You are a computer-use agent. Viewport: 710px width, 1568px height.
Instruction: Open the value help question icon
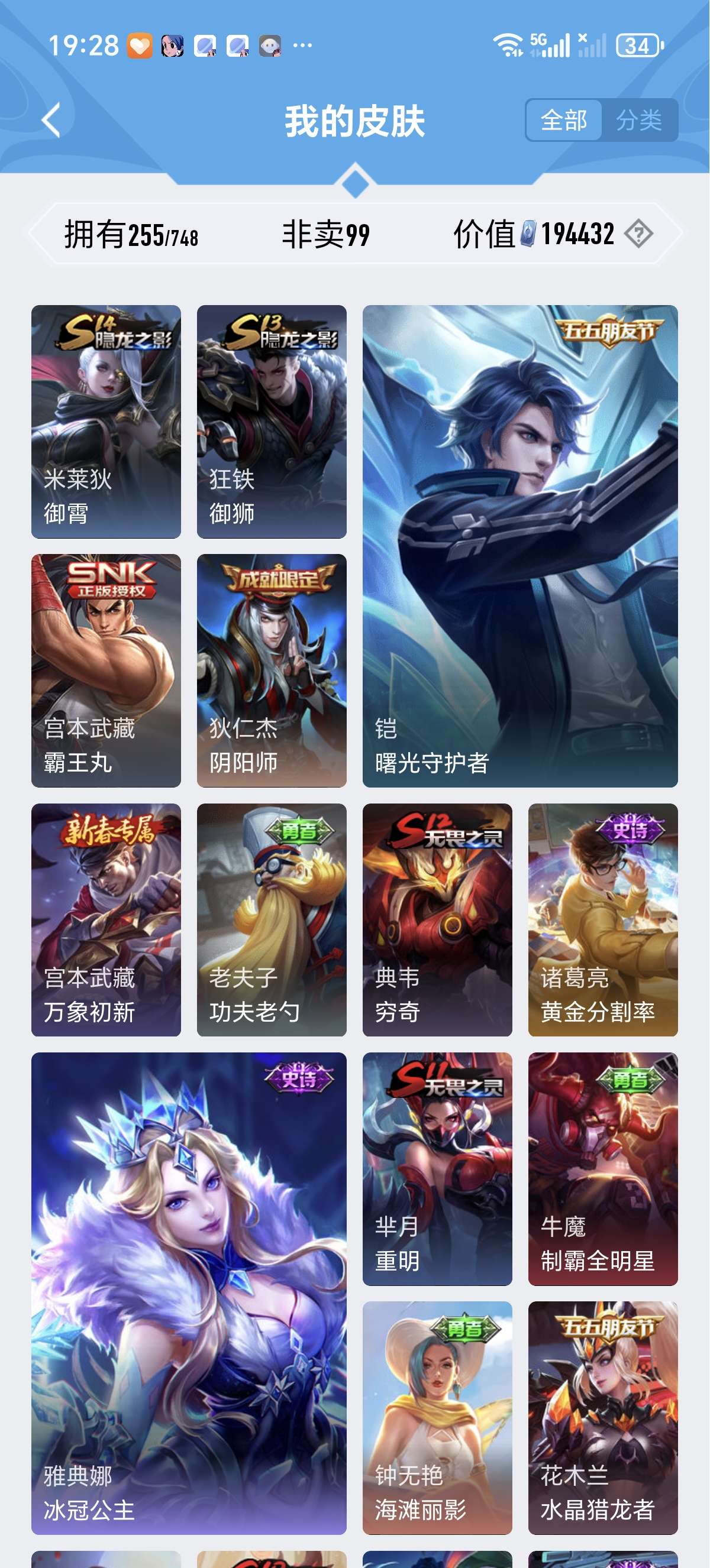click(x=639, y=234)
